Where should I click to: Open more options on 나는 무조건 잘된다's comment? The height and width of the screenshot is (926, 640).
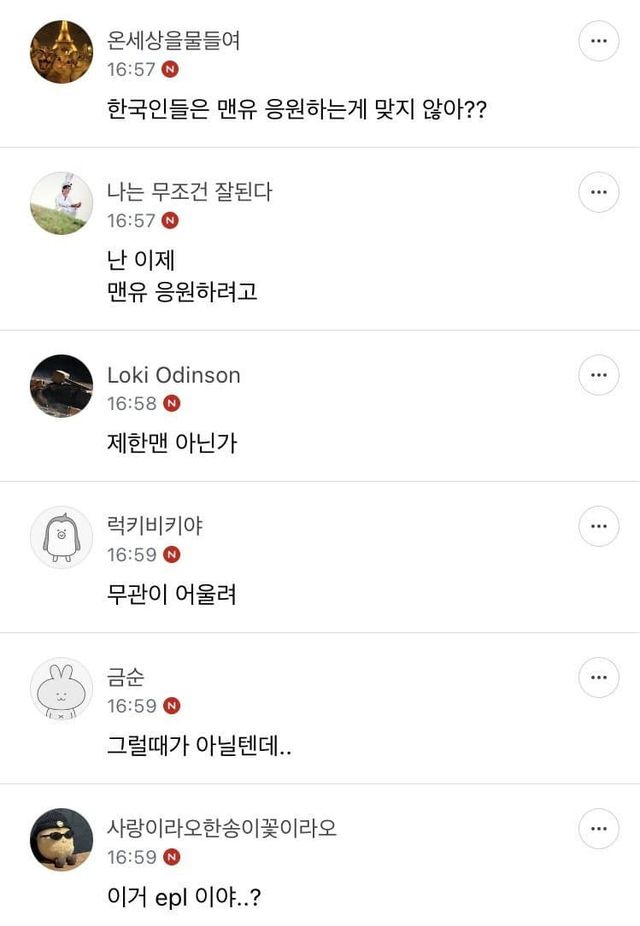(599, 191)
